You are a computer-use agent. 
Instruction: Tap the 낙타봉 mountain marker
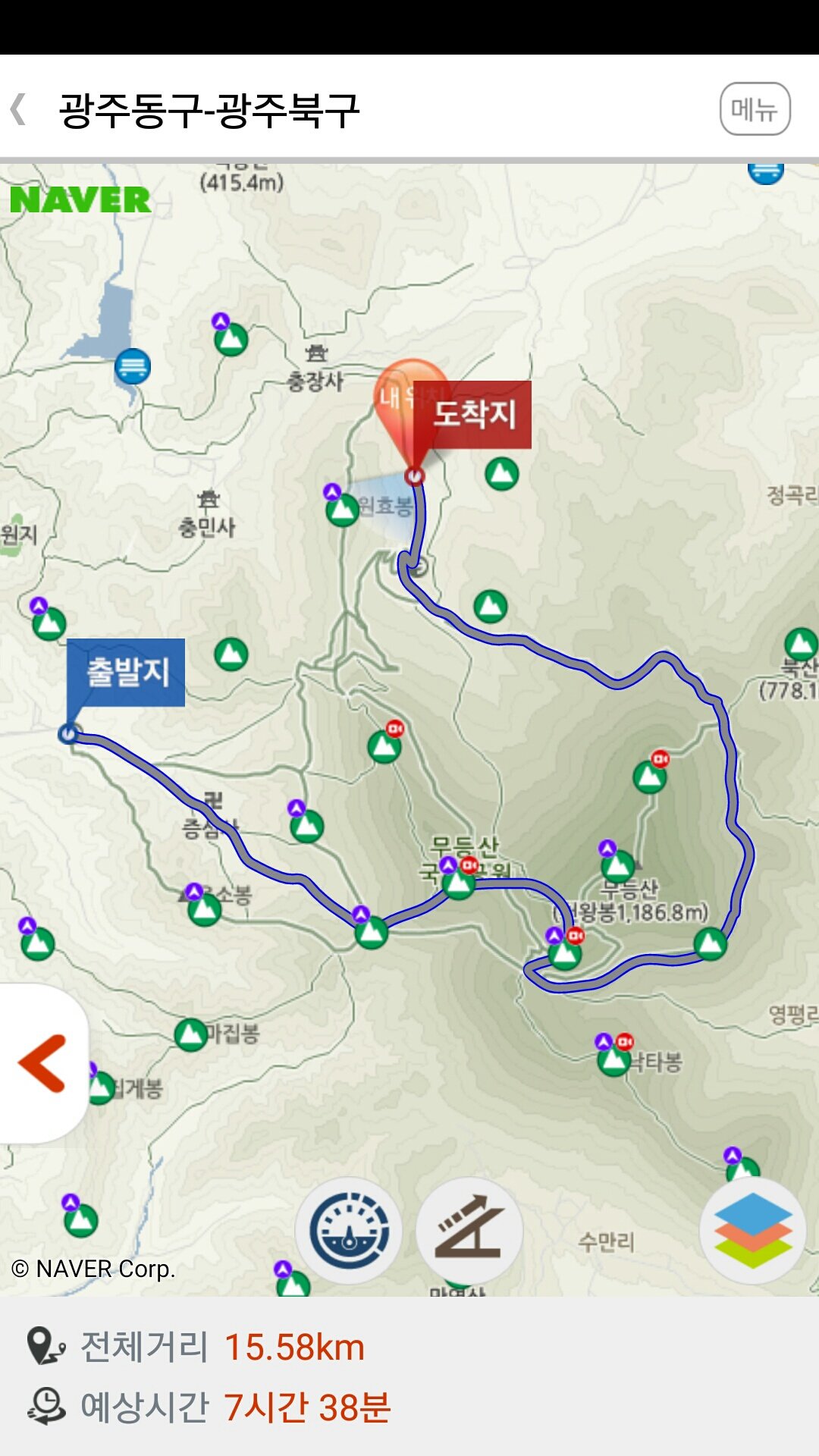click(613, 1060)
